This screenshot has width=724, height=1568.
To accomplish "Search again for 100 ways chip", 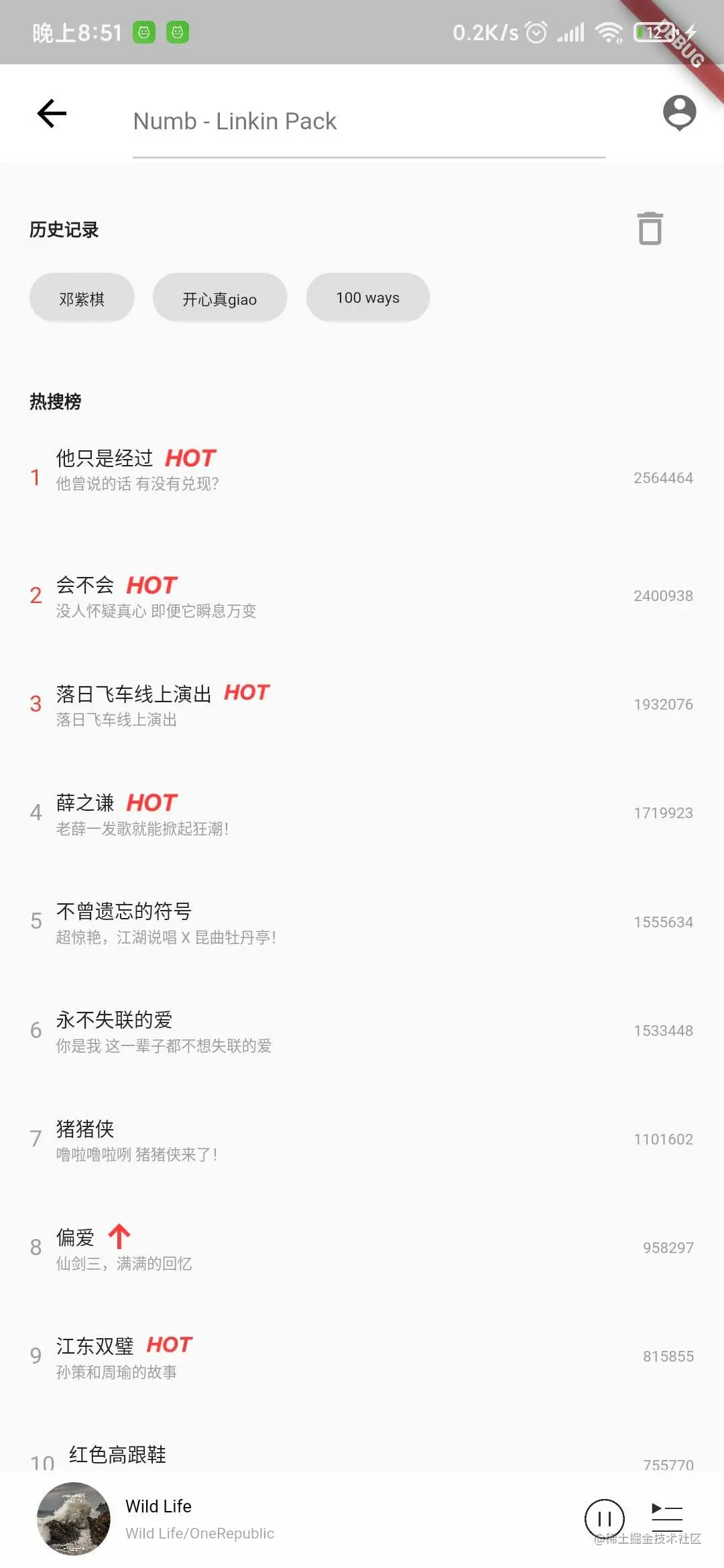I will (367, 298).
